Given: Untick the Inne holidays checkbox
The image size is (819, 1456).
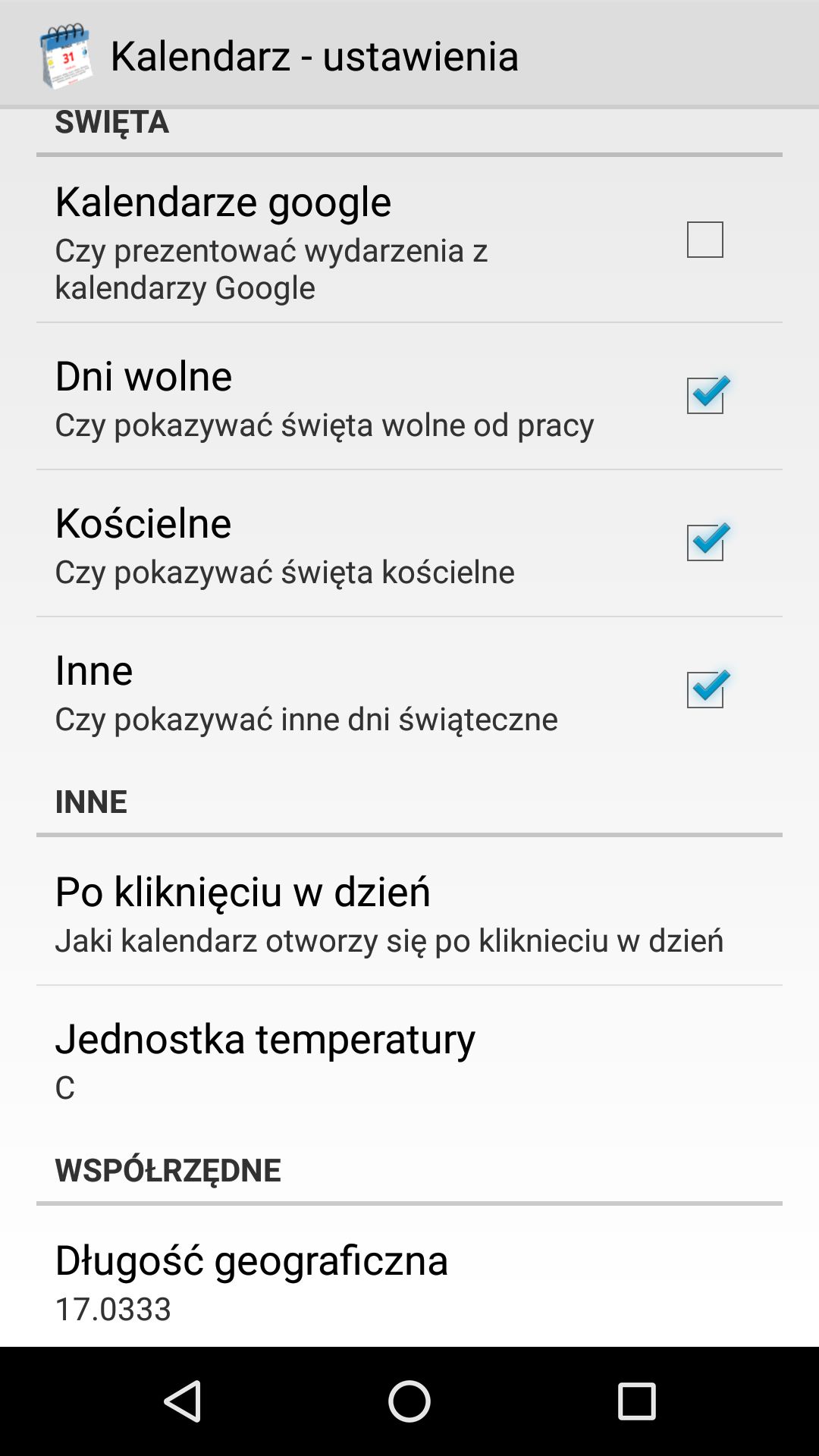Looking at the screenshot, I should pos(706,689).
